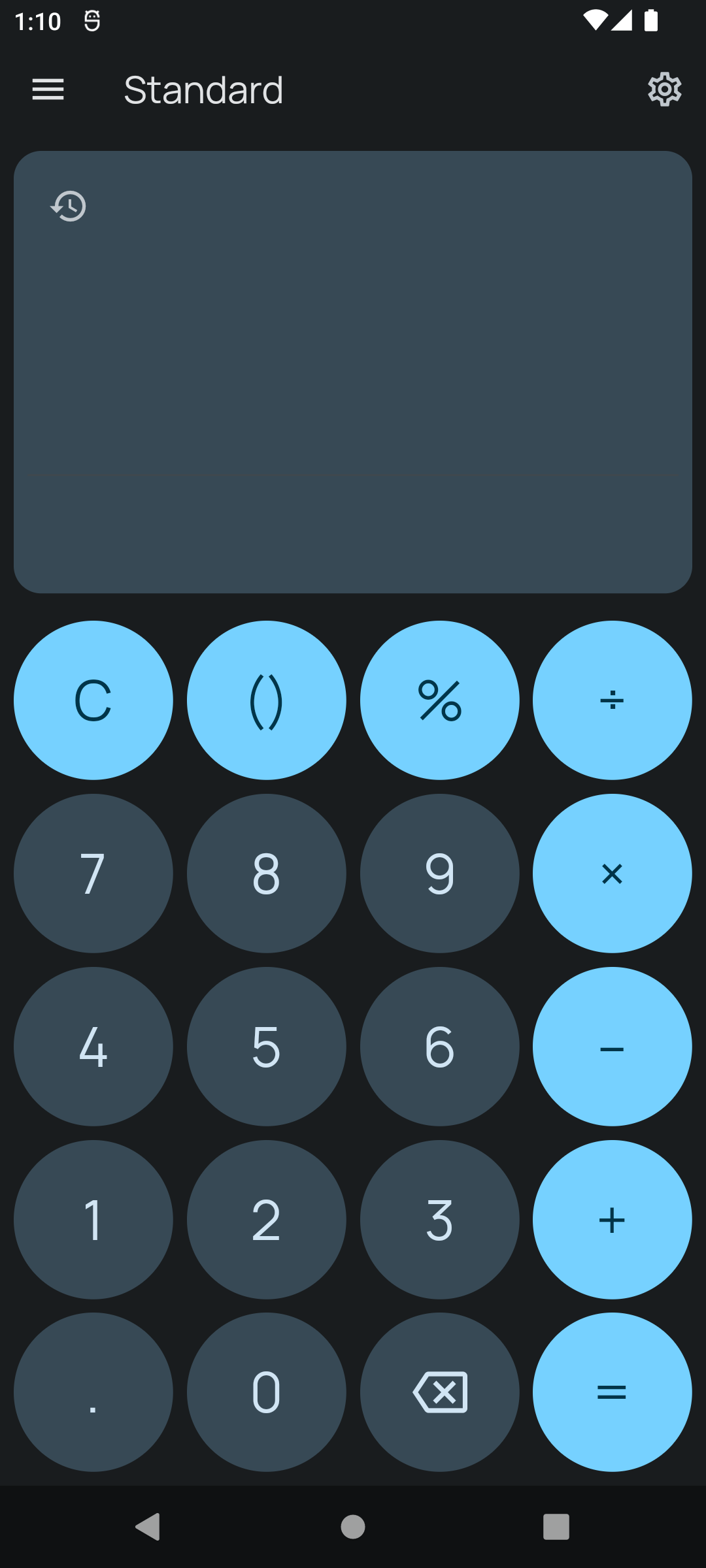Viewport: 706px width, 1568px height.
Task: Select the minus operator
Action: tap(612, 1047)
